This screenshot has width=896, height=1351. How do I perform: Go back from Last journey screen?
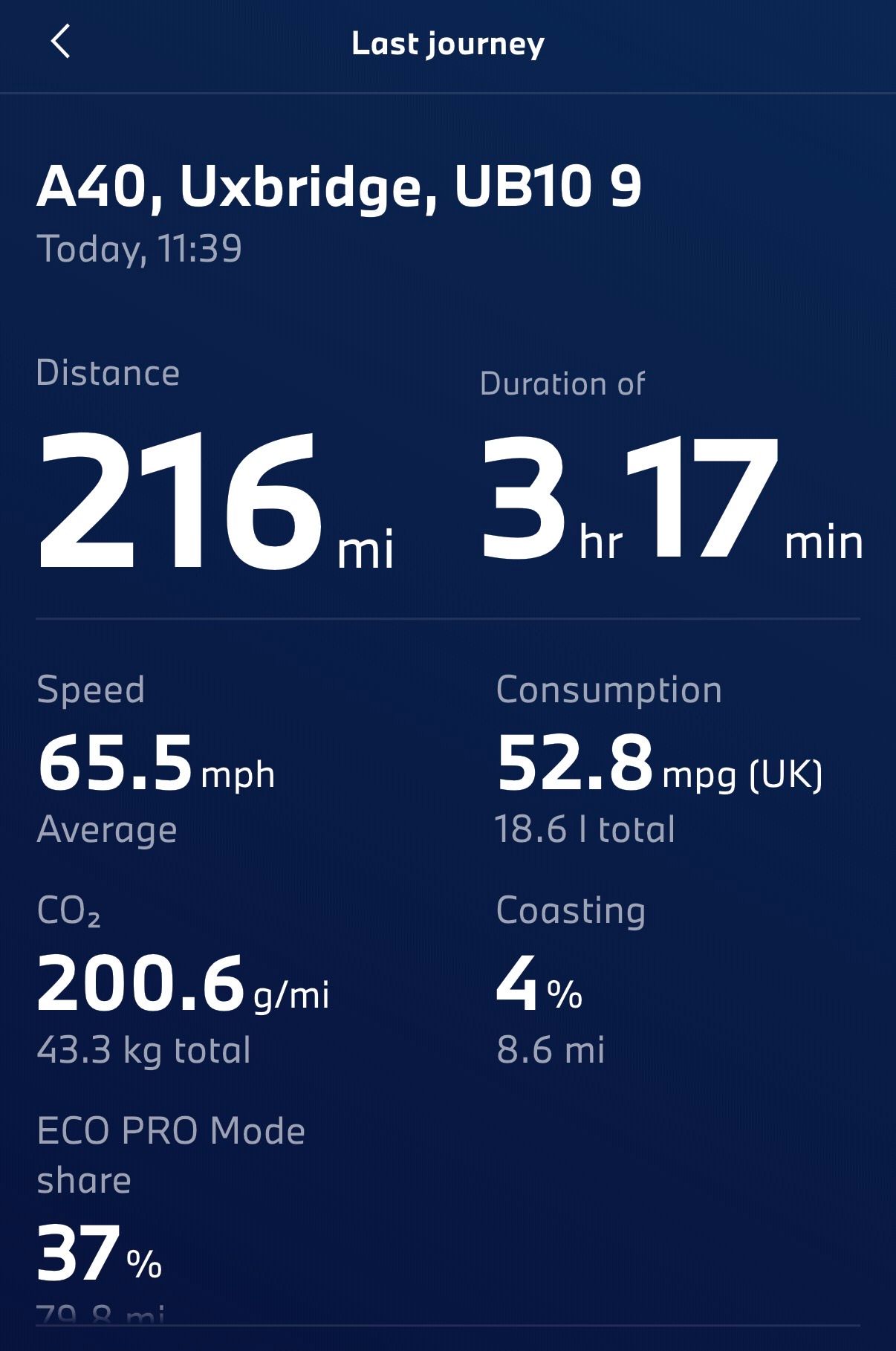click(60, 42)
